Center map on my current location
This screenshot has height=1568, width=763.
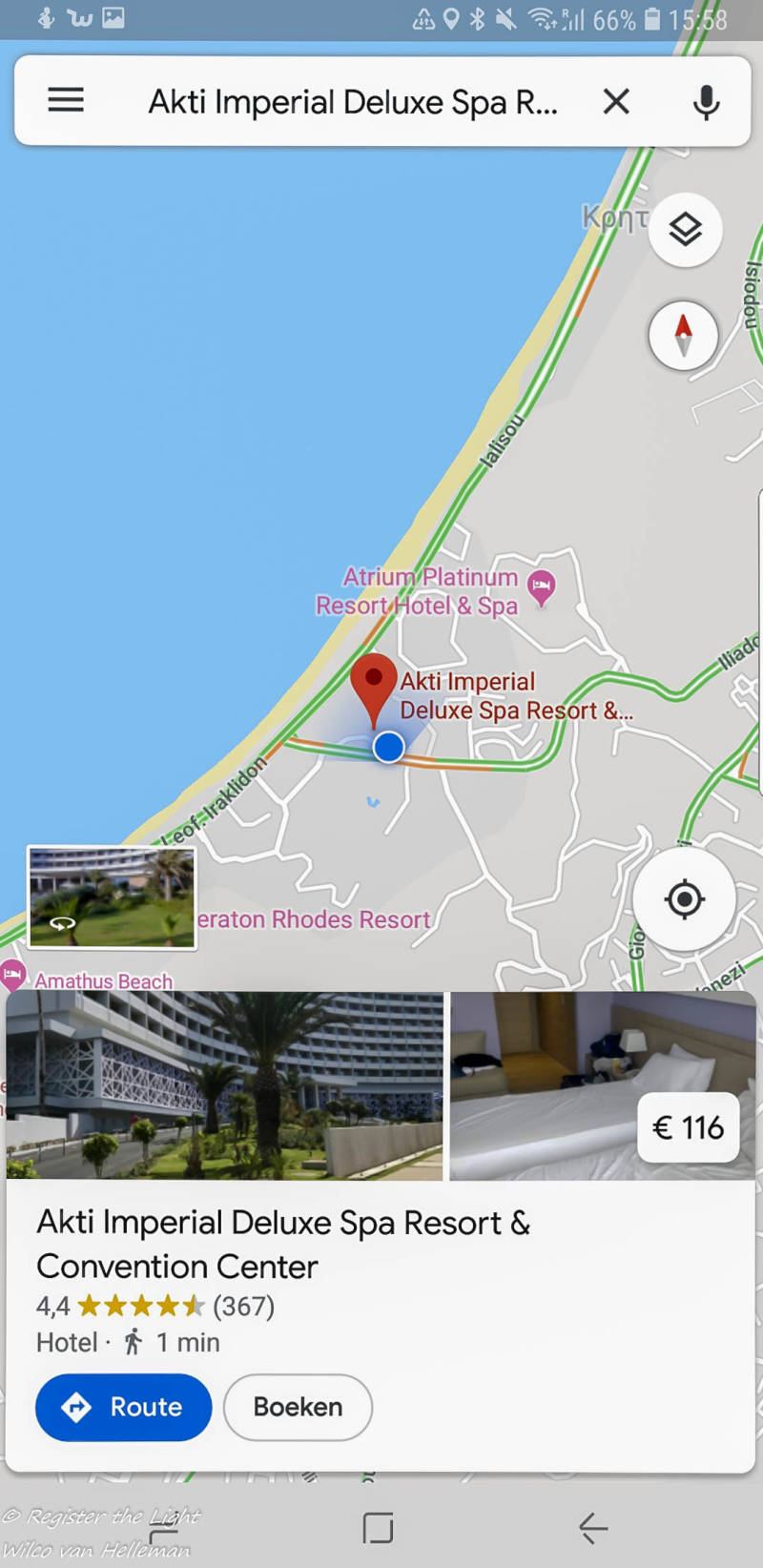coord(684,899)
